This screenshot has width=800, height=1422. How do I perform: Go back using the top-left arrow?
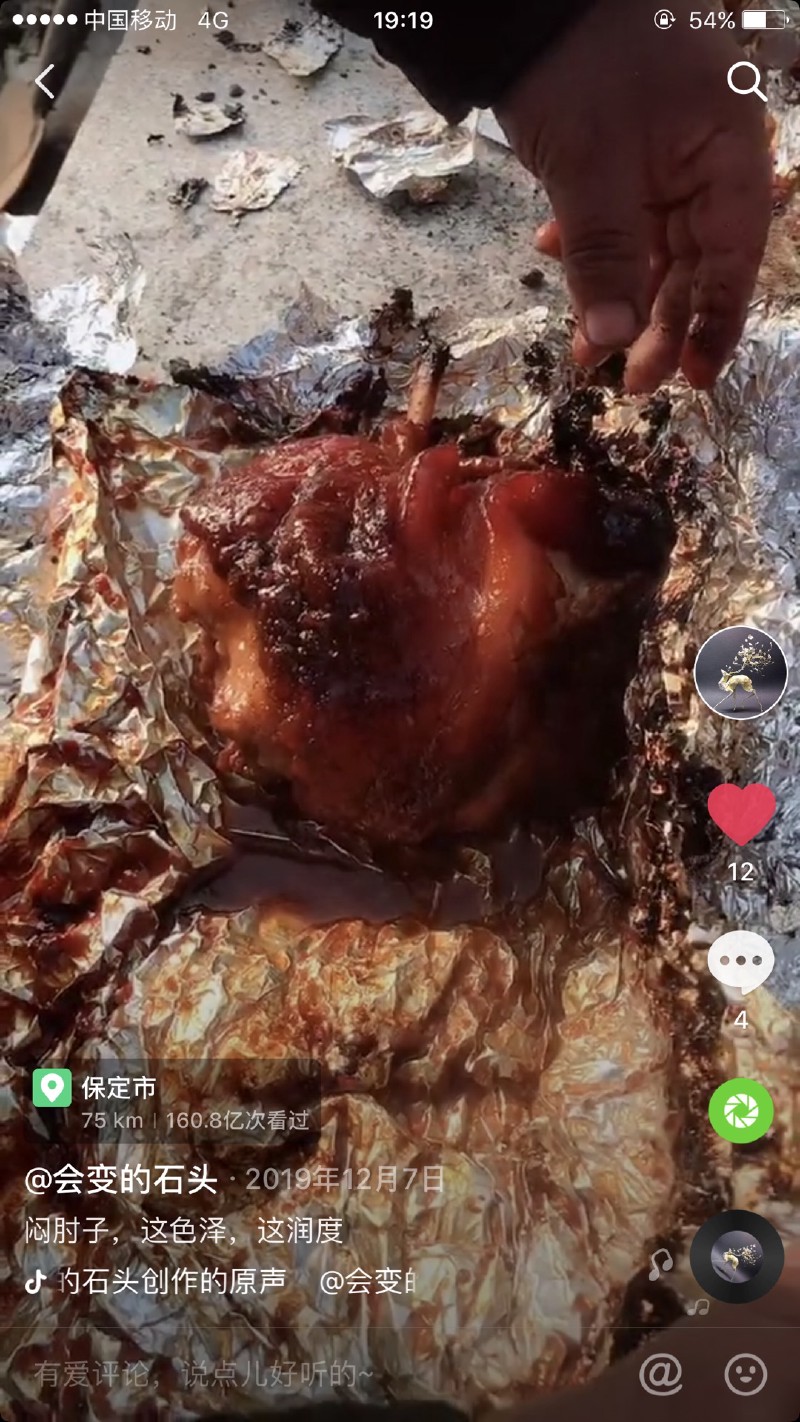tap(45, 81)
